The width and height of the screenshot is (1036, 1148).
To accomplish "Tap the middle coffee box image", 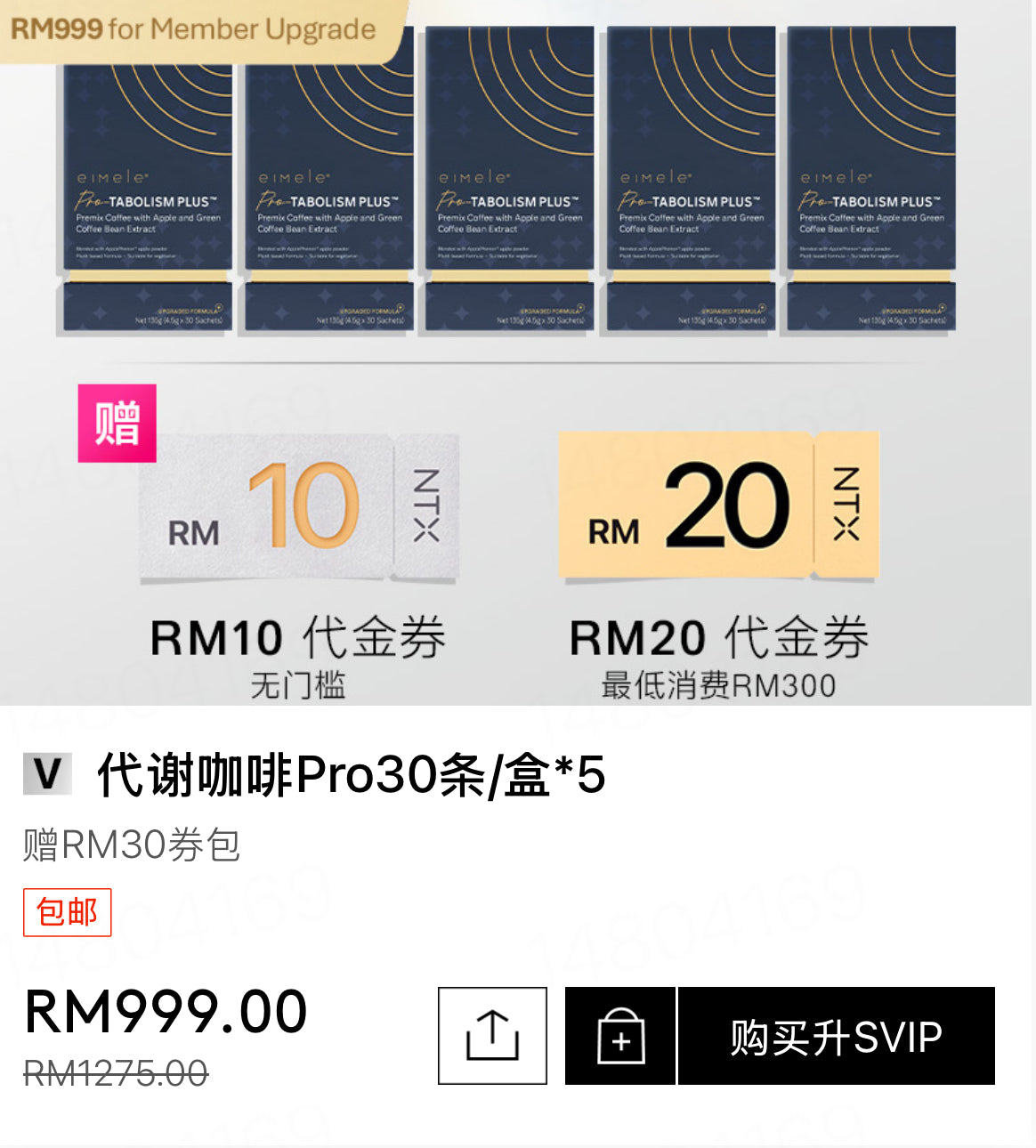I will 507,178.
